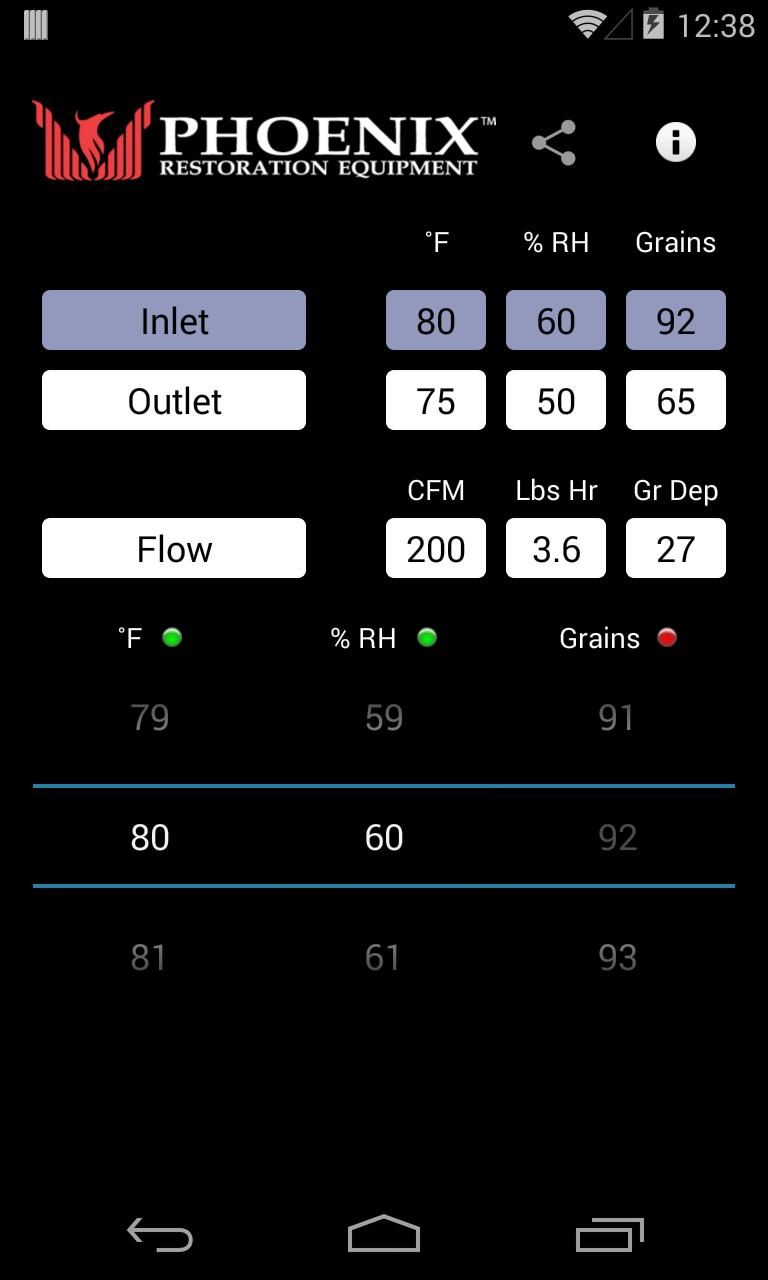
Task: Go back with the system back button
Action: 160,1235
